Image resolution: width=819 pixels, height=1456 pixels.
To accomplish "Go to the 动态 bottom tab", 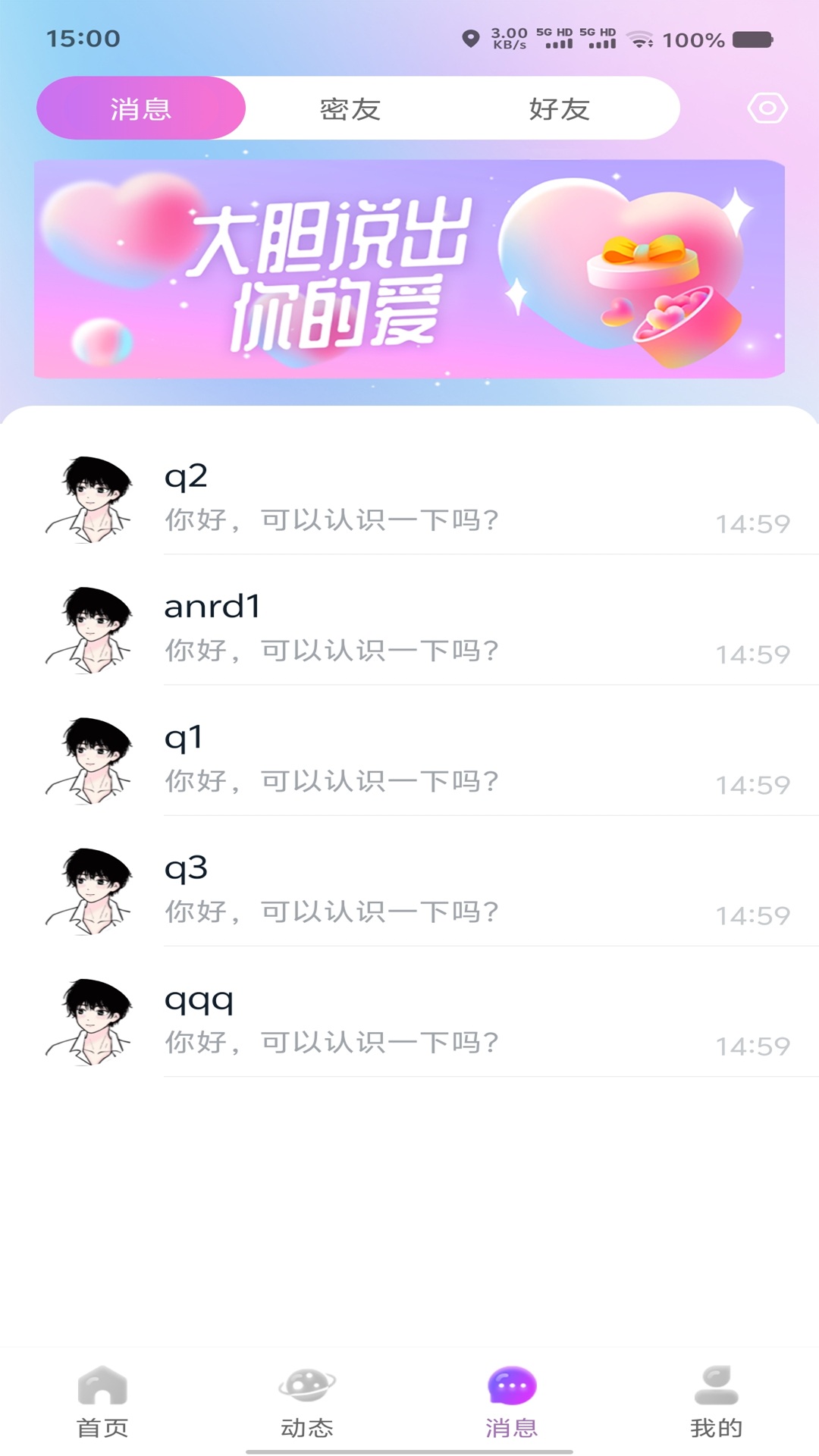I will pos(307,1401).
